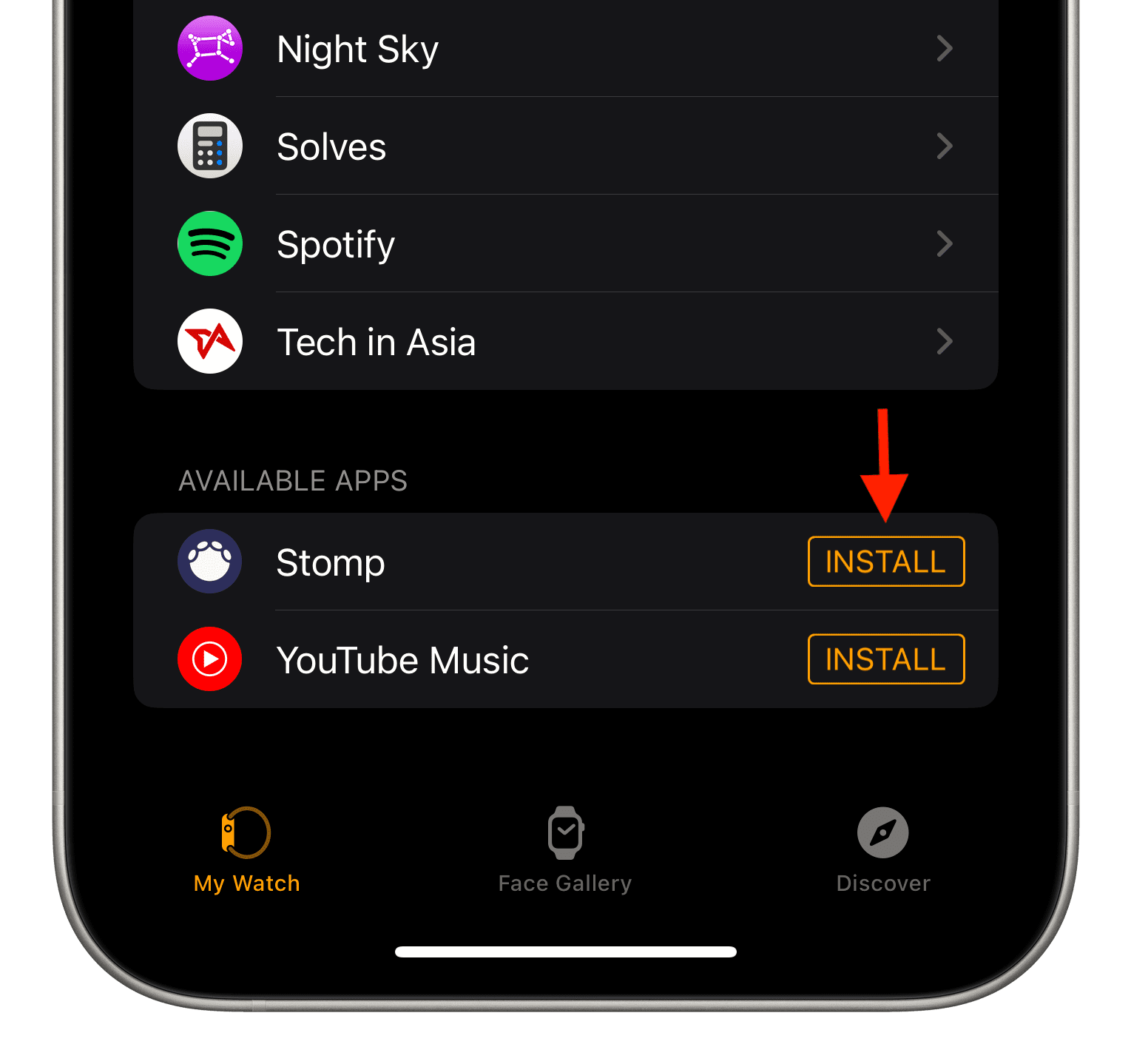
Task: Open Spotify watch settings
Action: tap(565, 244)
